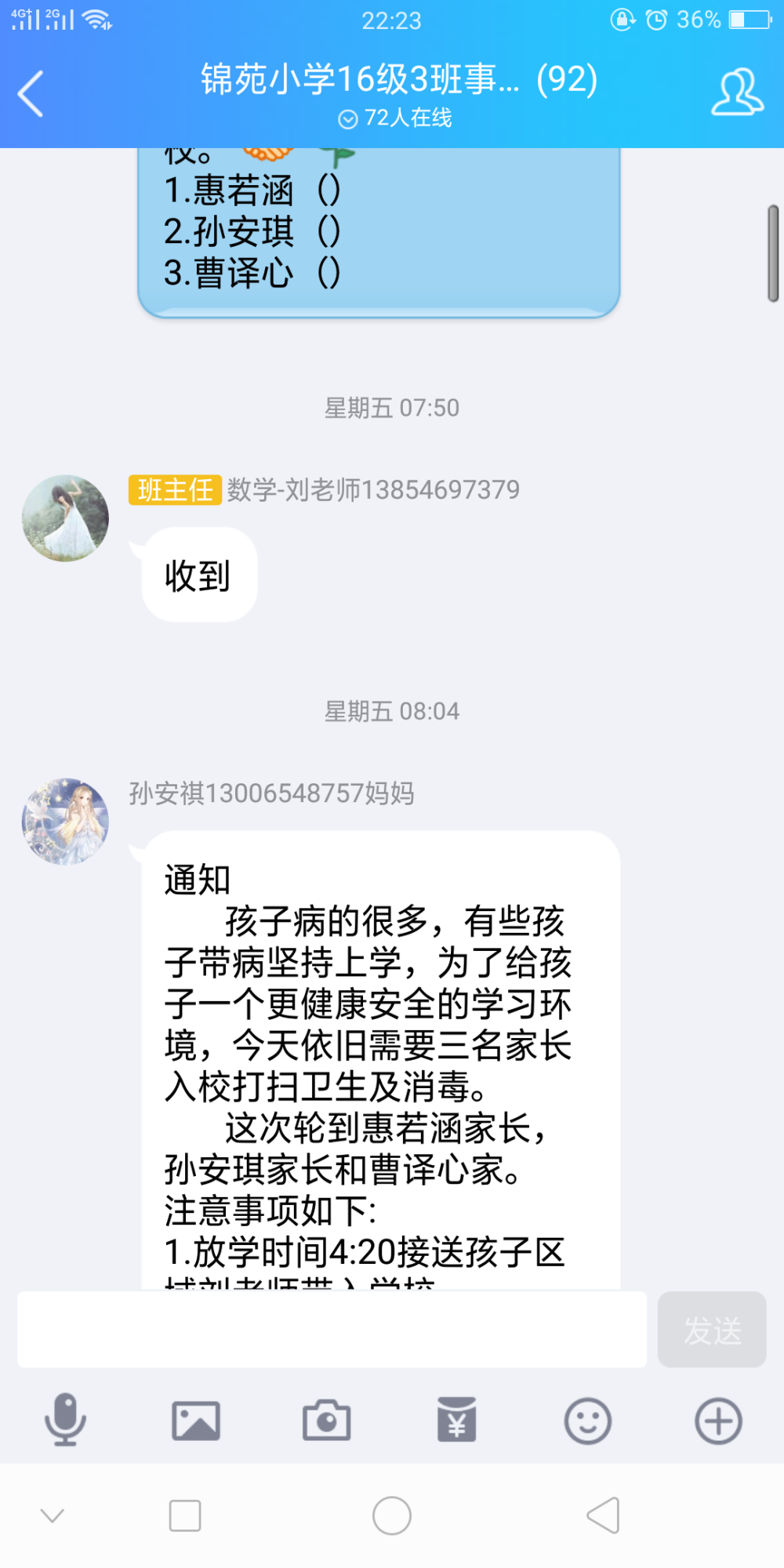This screenshot has height=1568, width=784.
Task: Tap the system home button
Action: click(392, 1515)
